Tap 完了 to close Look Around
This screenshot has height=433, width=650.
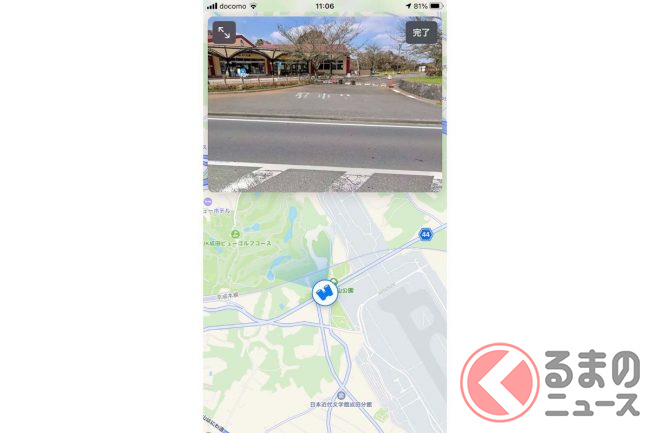[421, 32]
